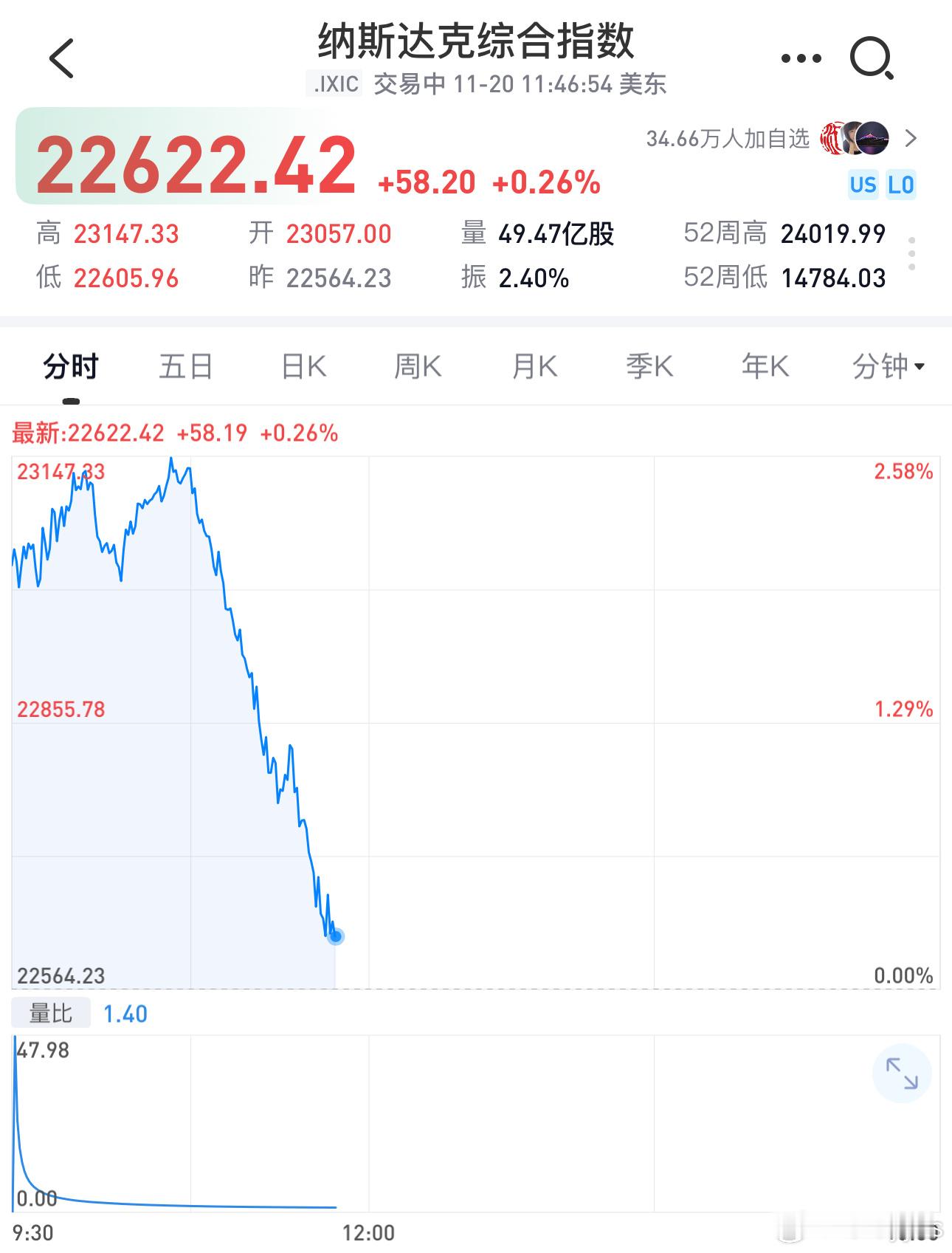Click the 34.66万人加自选 link
Image resolution: width=952 pixels, height=1253 pixels.
pyautogui.click(x=728, y=137)
